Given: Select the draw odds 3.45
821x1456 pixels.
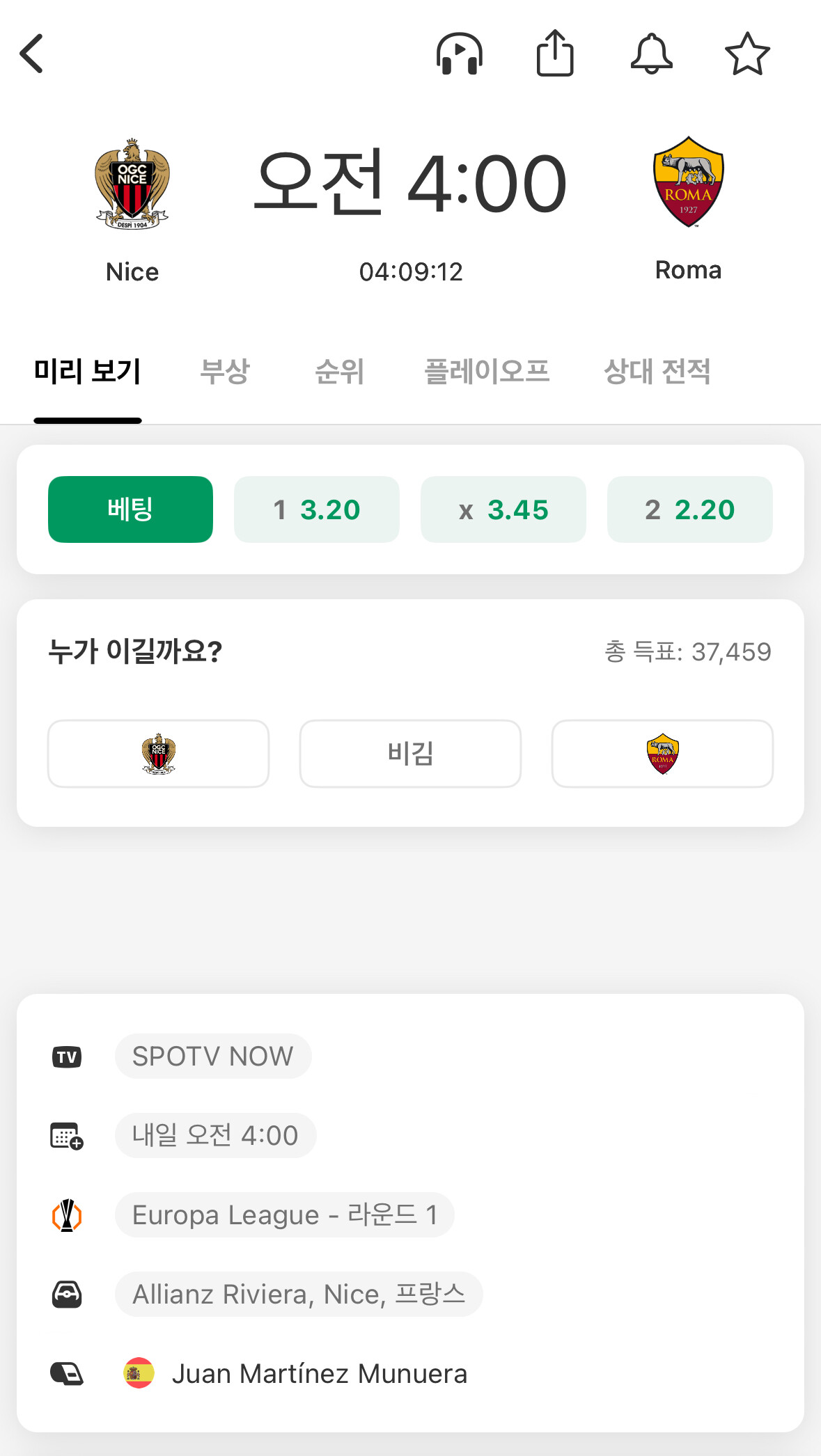Looking at the screenshot, I should [503, 509].
